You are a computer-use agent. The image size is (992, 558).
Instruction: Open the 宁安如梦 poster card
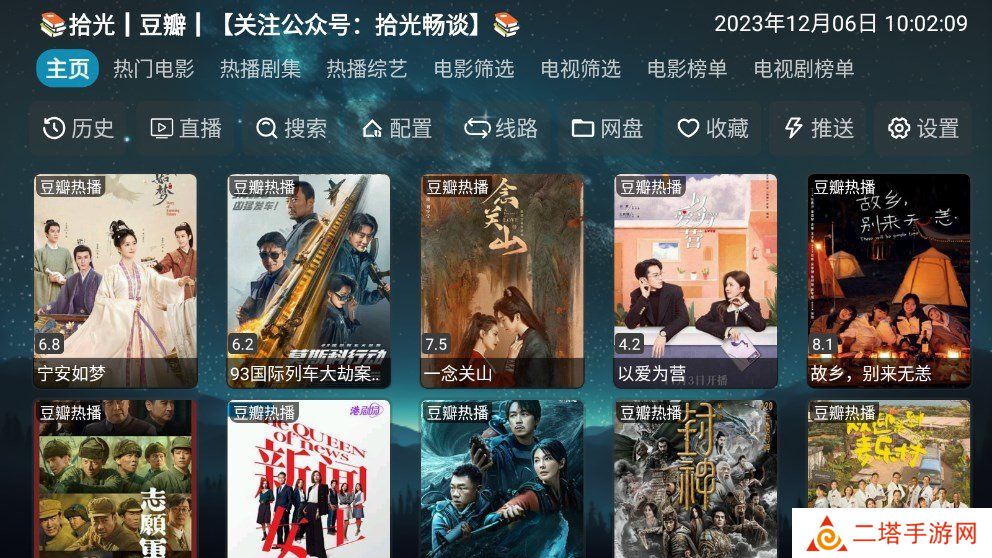[x=115, y=280]
